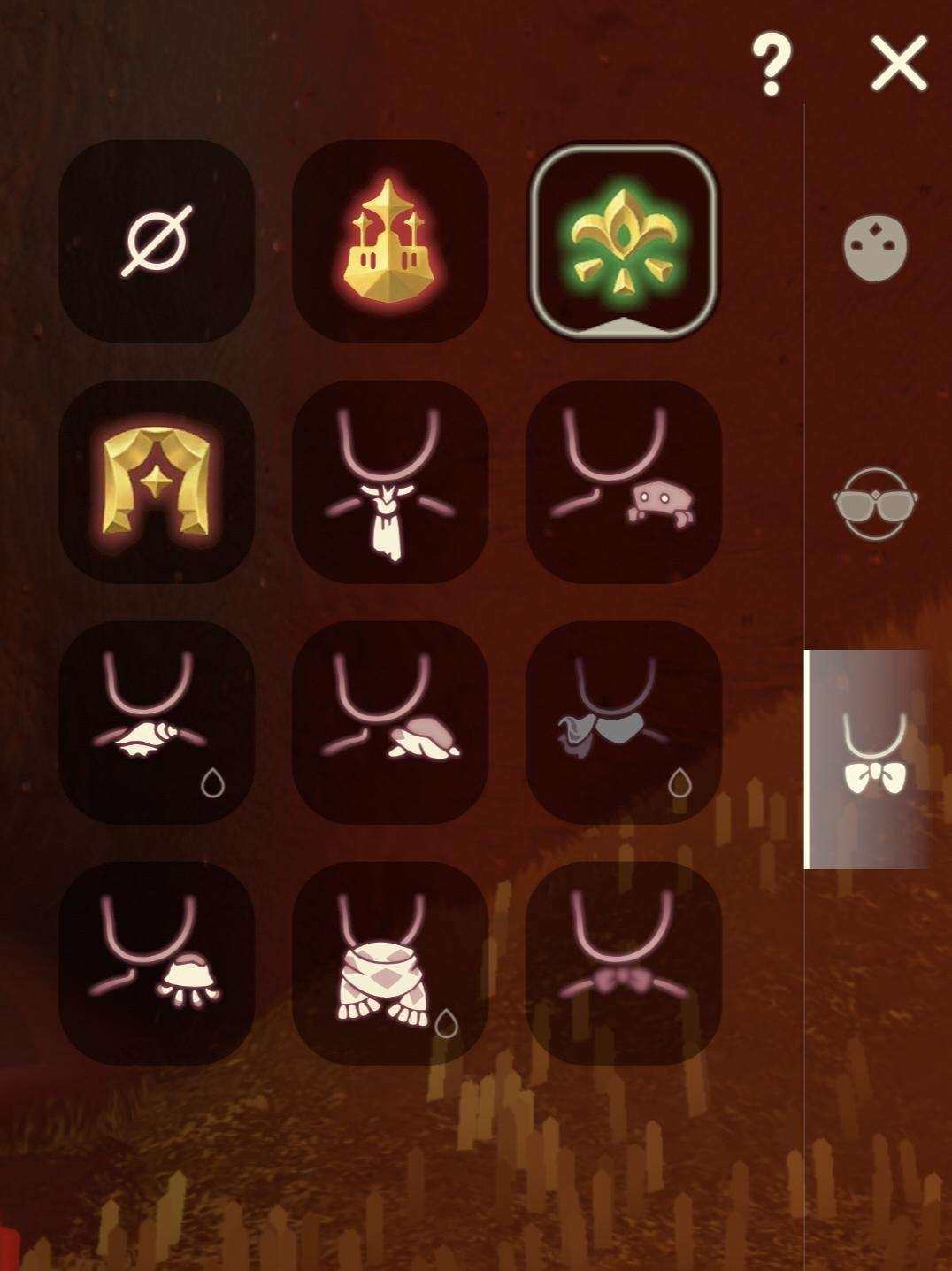952x1271 pixels.
Task: Pick the pink crab necklace
Action: (x=624, y=482)
